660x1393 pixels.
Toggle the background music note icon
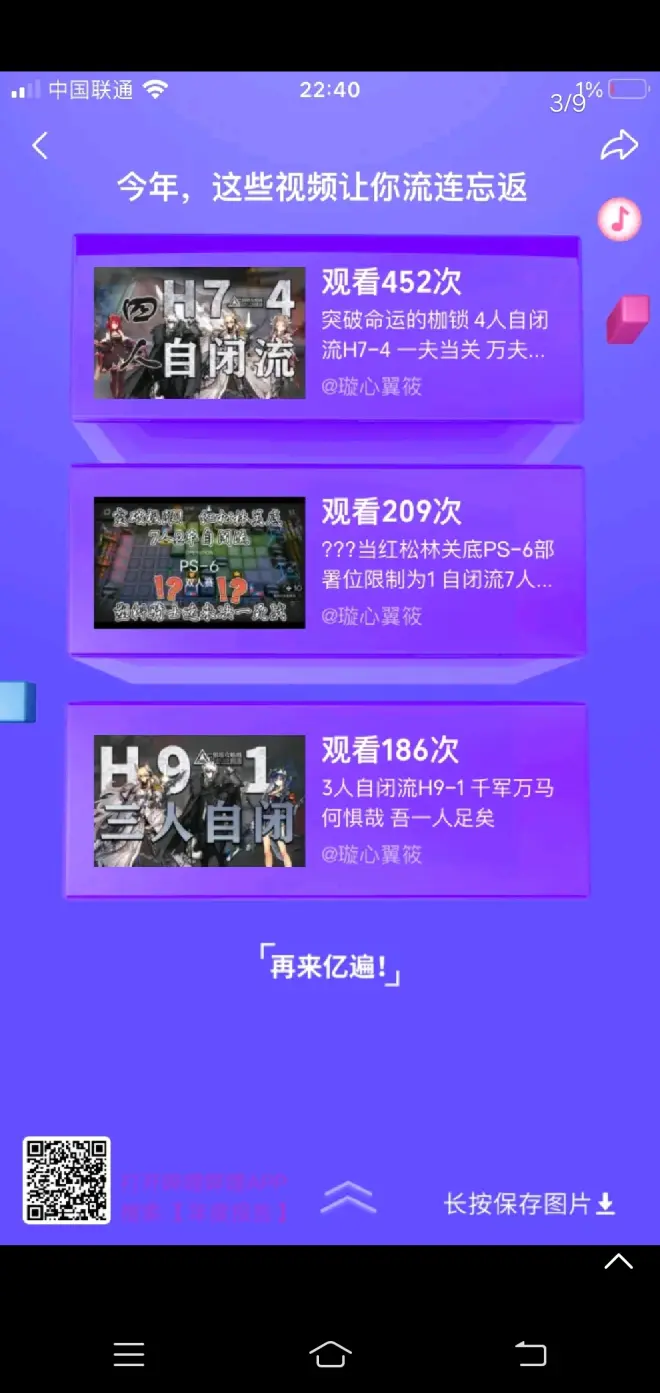coord(619,218)
